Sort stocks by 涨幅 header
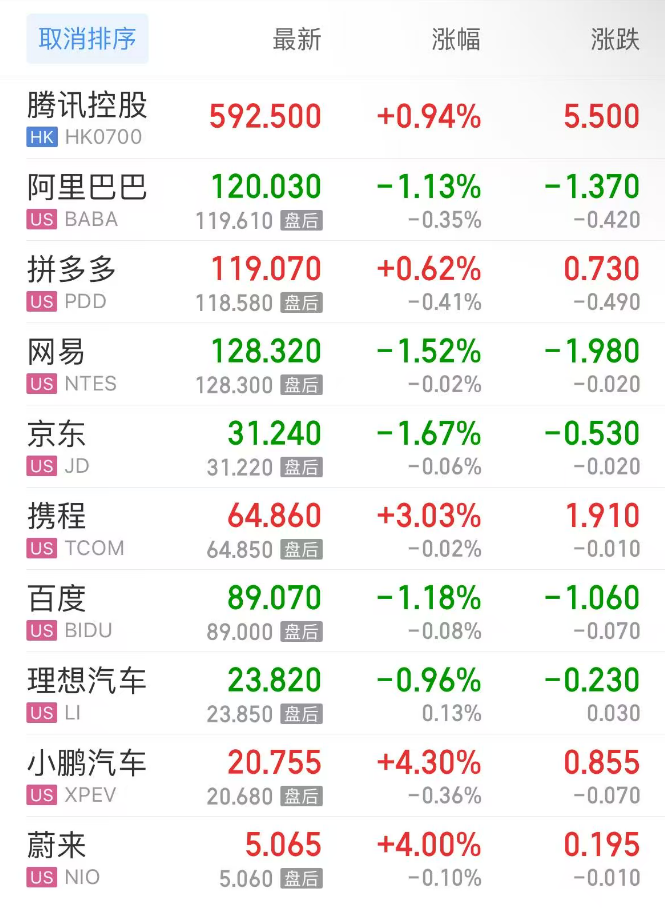665x911 pixels. coord(456,39)
